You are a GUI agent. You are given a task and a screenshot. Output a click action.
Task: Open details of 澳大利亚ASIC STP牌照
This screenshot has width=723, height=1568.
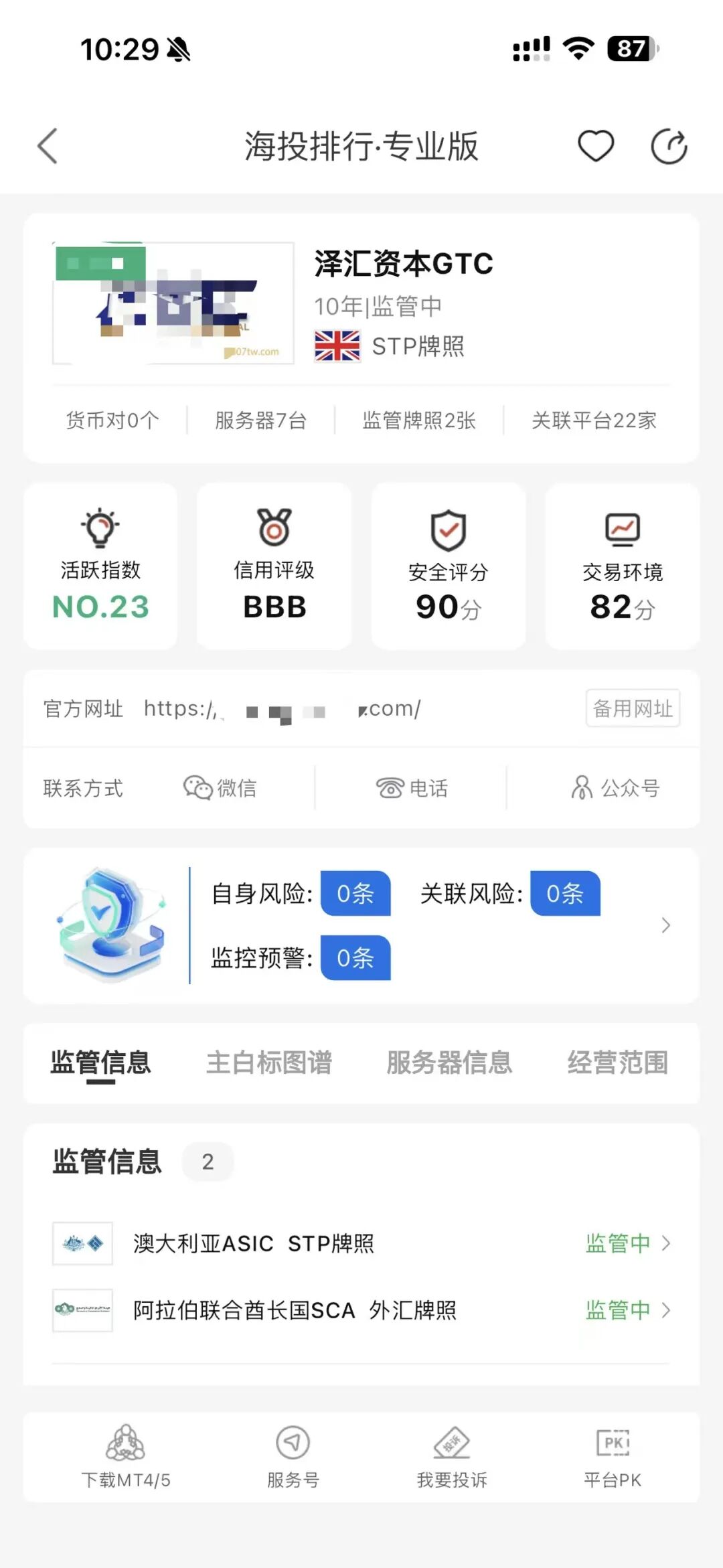click(361, 1243)
